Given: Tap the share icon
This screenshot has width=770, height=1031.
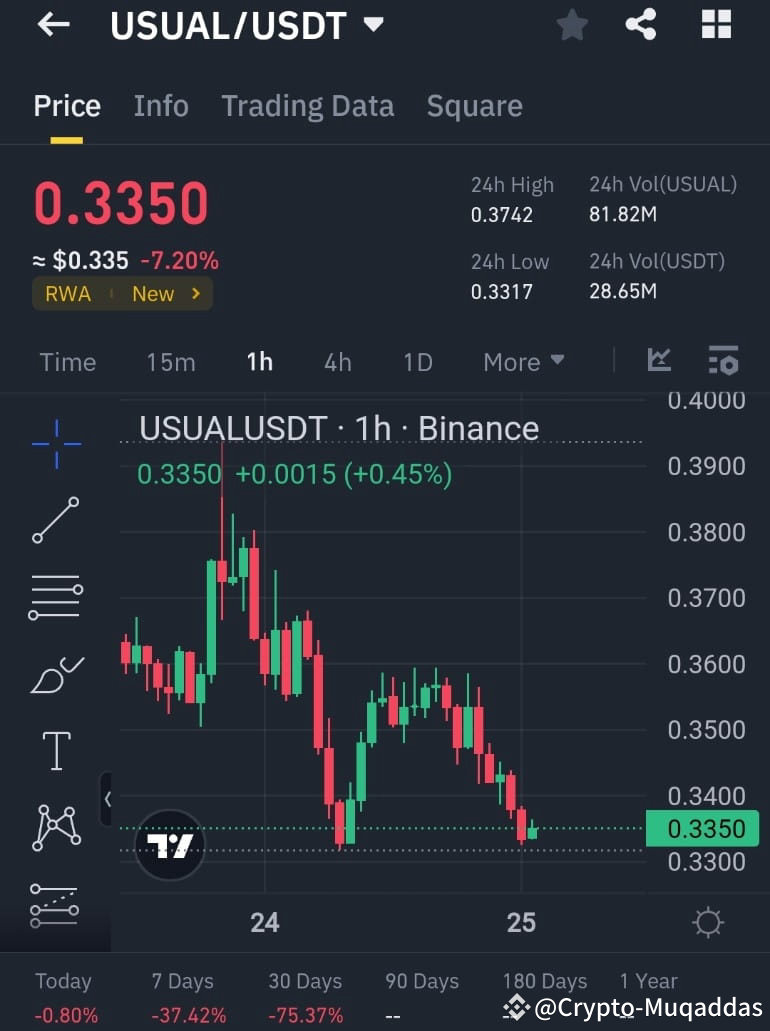Looking at the screenshot, I should point(641,25).
